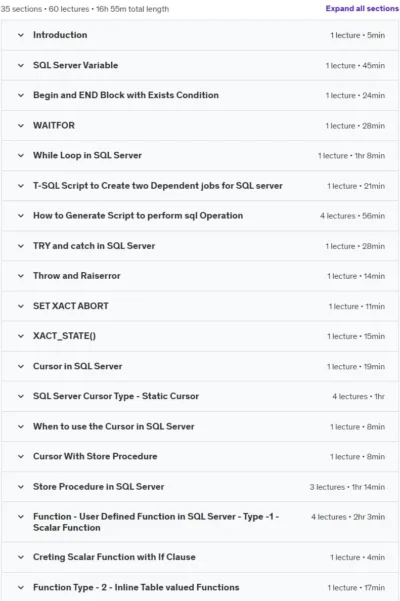This screenshot has height=601, width=400.
Task: Expand When to use the Cursor section
Action: 200,427
